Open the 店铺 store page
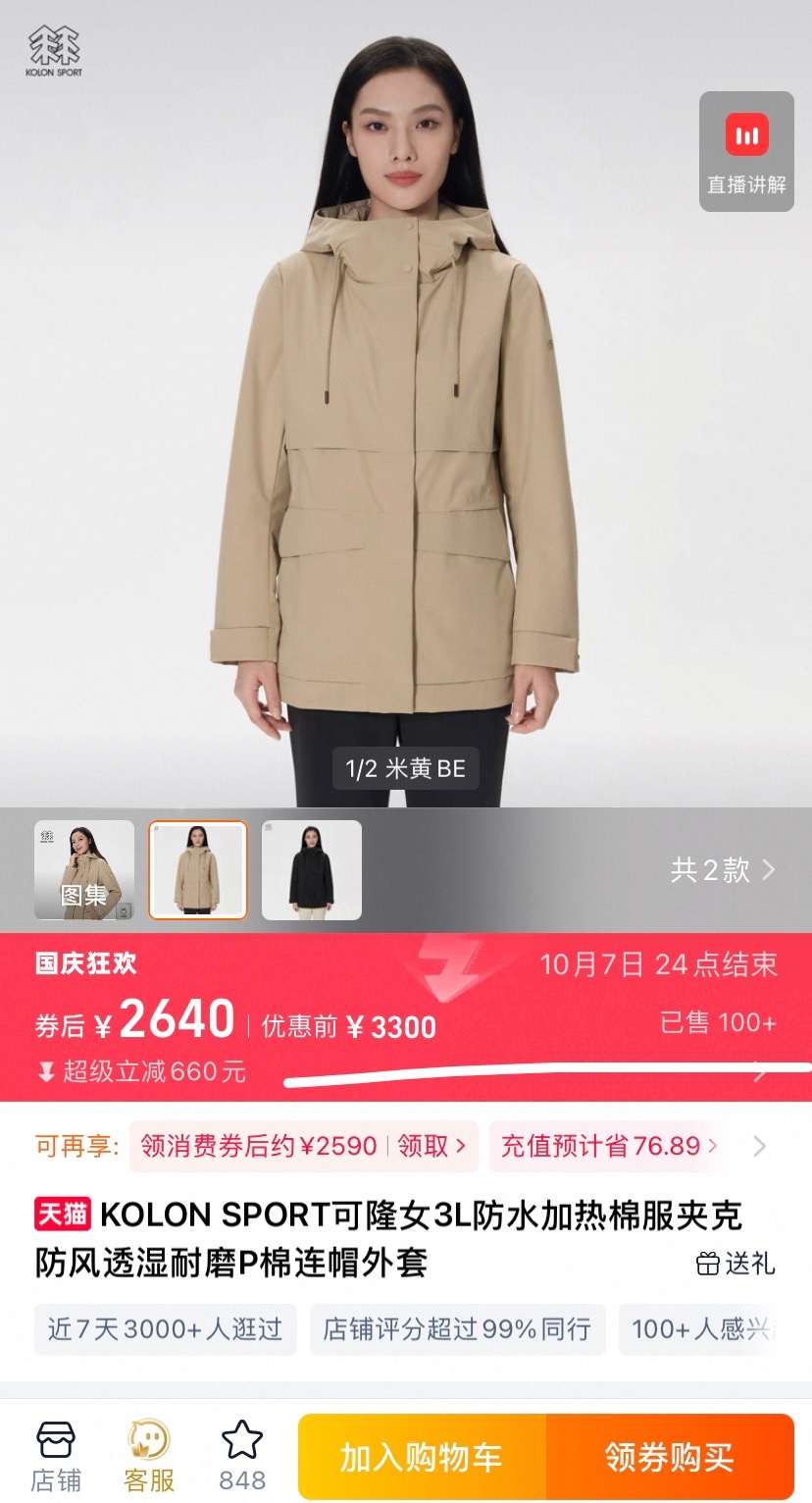Viewport: 812px width, 1503px height. pos(56,1457)
